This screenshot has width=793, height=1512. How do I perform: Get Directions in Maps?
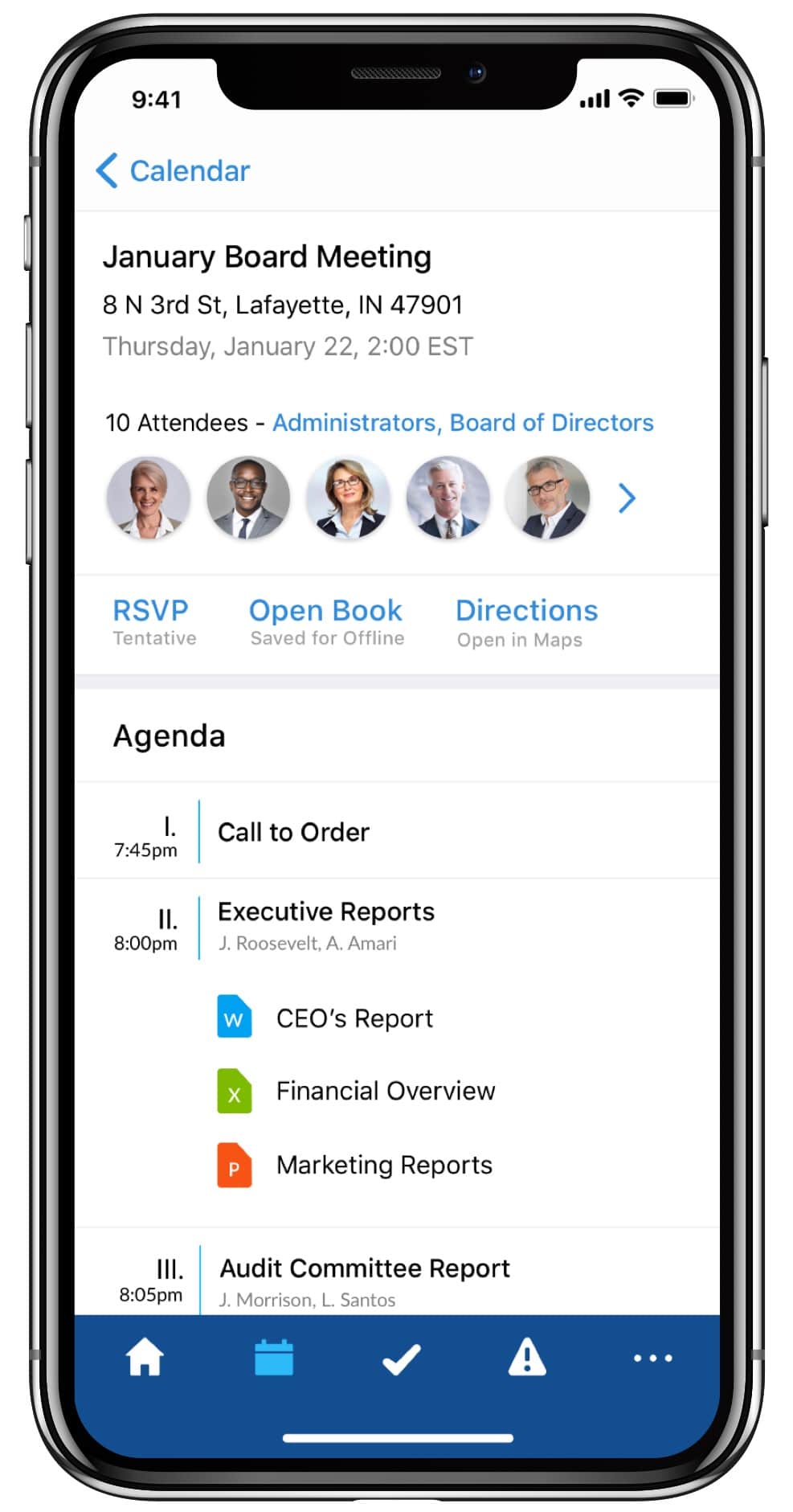click(x=526, y=622)
